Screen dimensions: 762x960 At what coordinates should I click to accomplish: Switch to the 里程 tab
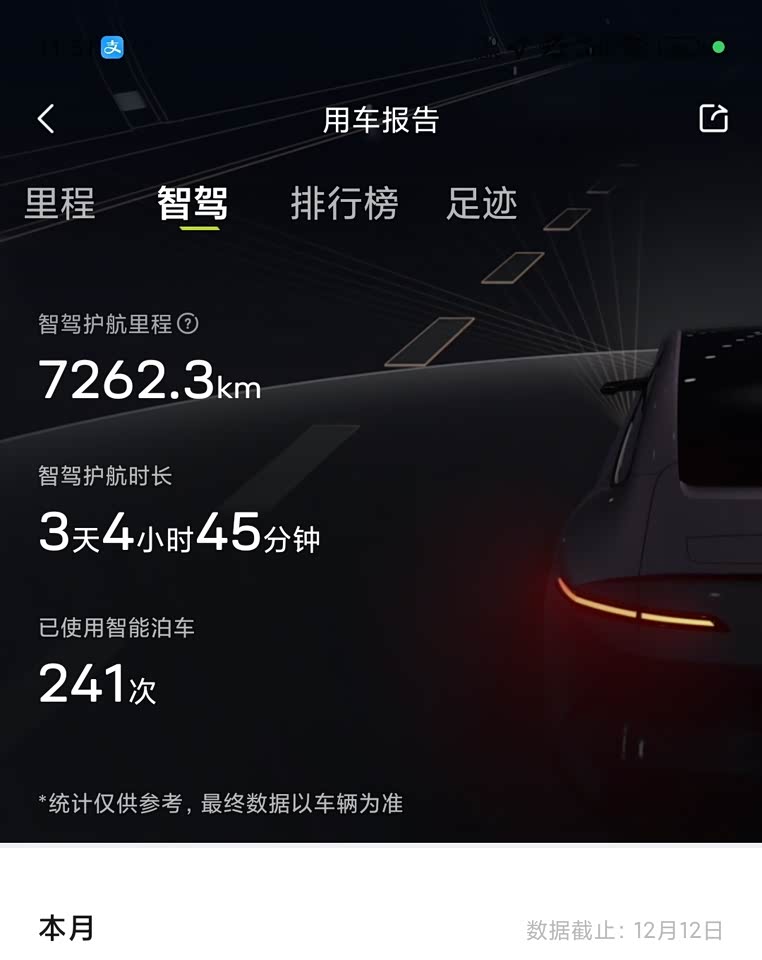(x=60, y=204)
